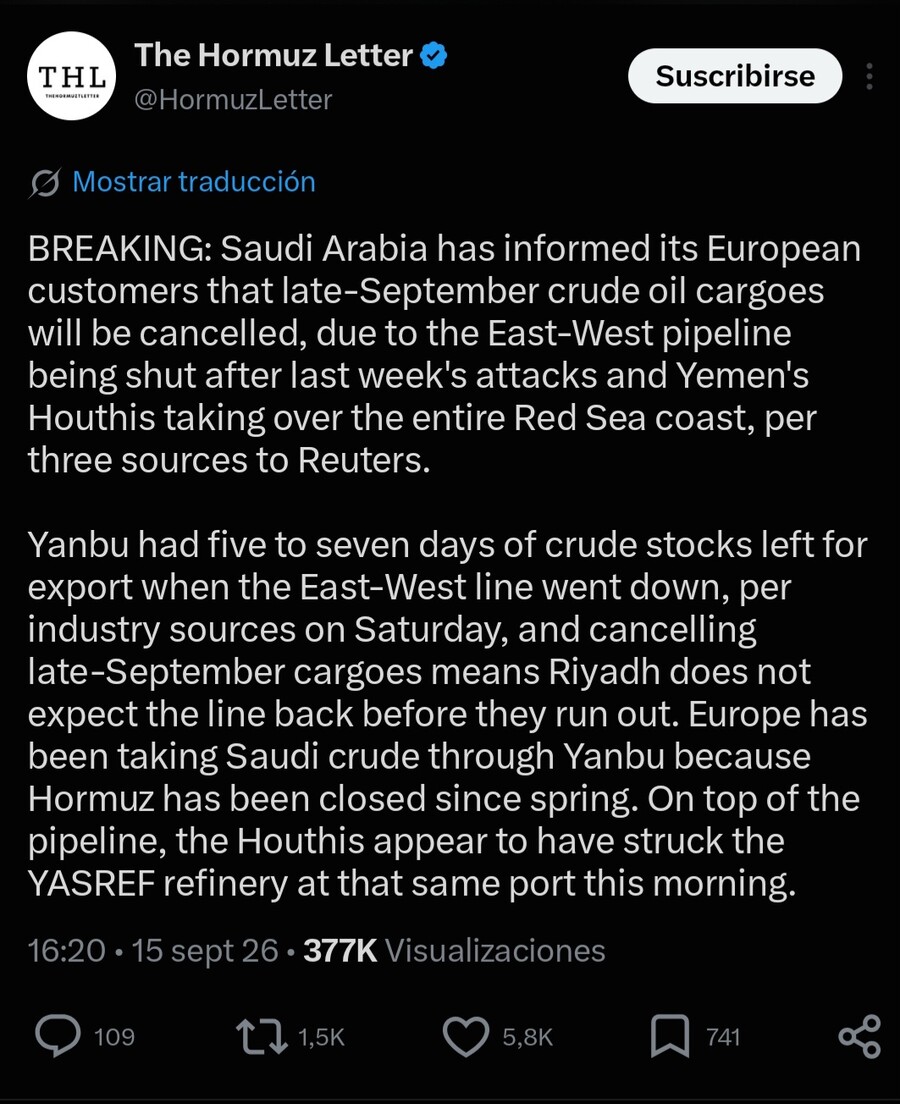This screenshot has height=1104, width=900.
Task: Repost this Hormuz Letter post
Action: point(261,1037)
